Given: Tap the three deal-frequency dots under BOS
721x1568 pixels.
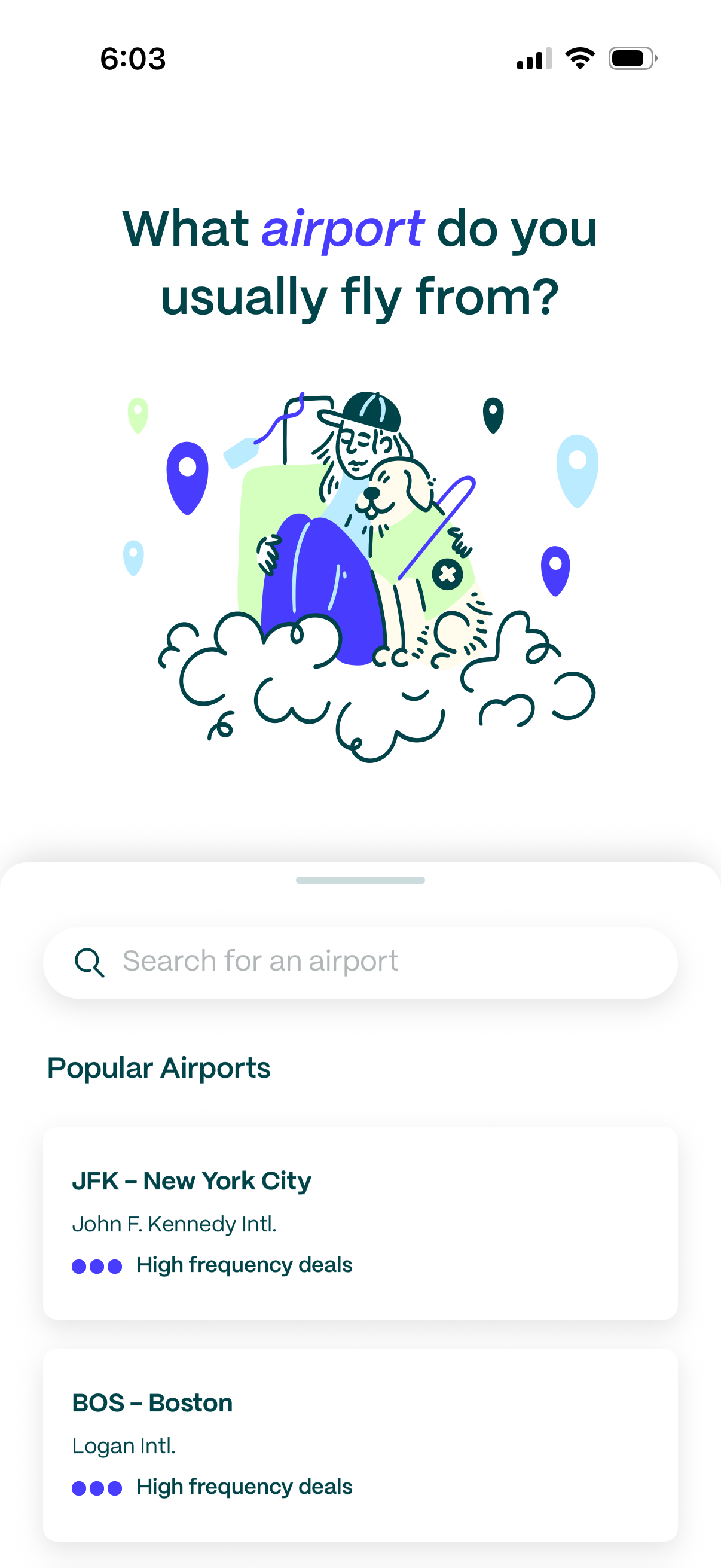Looking at the screenshot, I should [x=97, y=1487].
